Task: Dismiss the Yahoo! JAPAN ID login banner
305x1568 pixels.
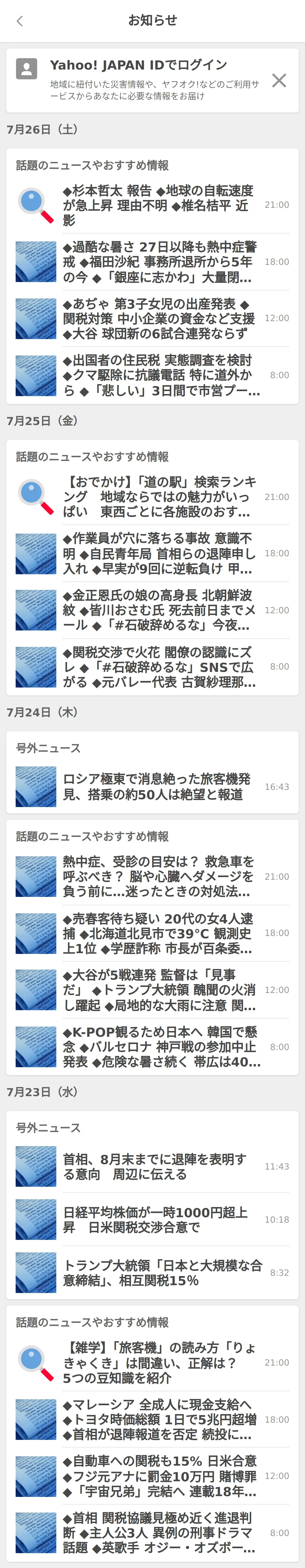Action: (x=279, y=80)
